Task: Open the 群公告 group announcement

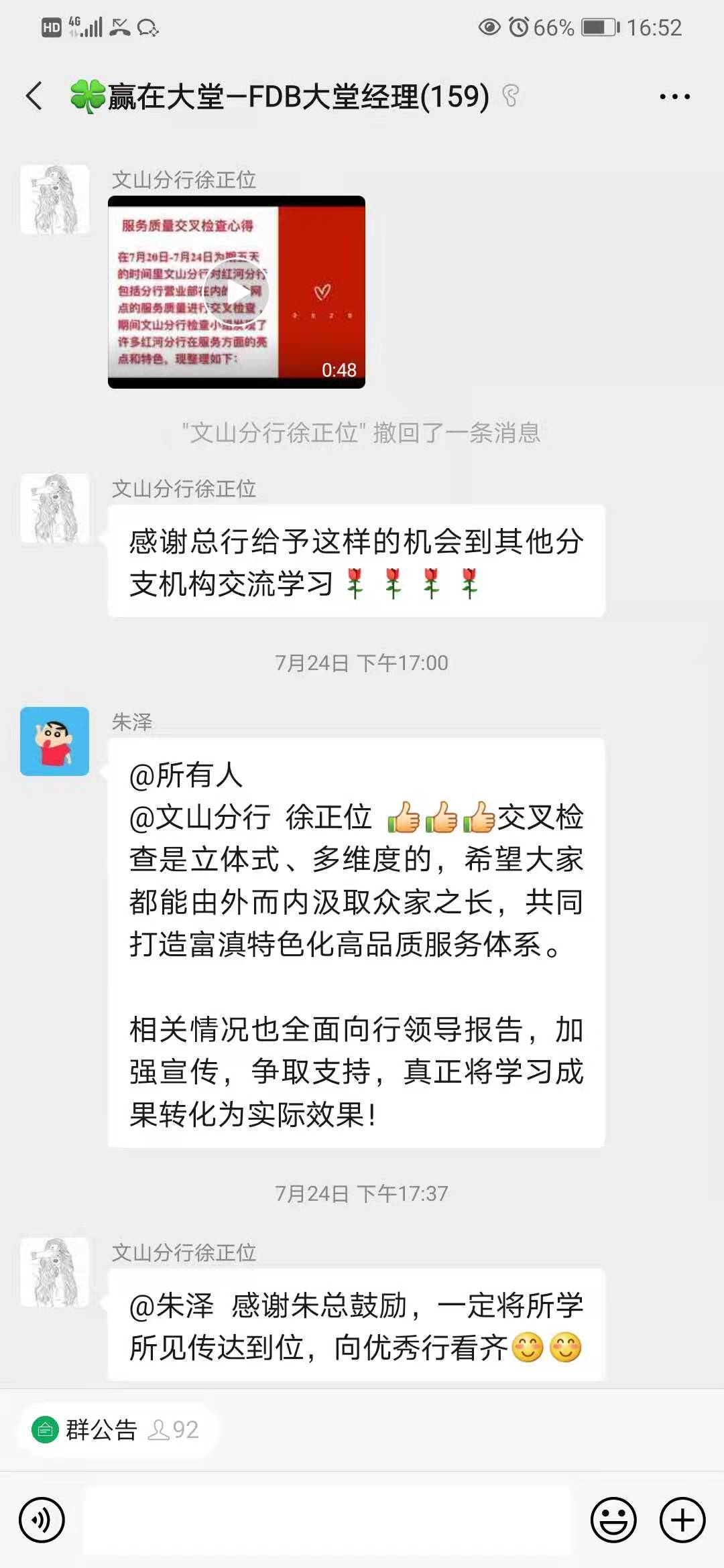Action: pos(101,1430)
